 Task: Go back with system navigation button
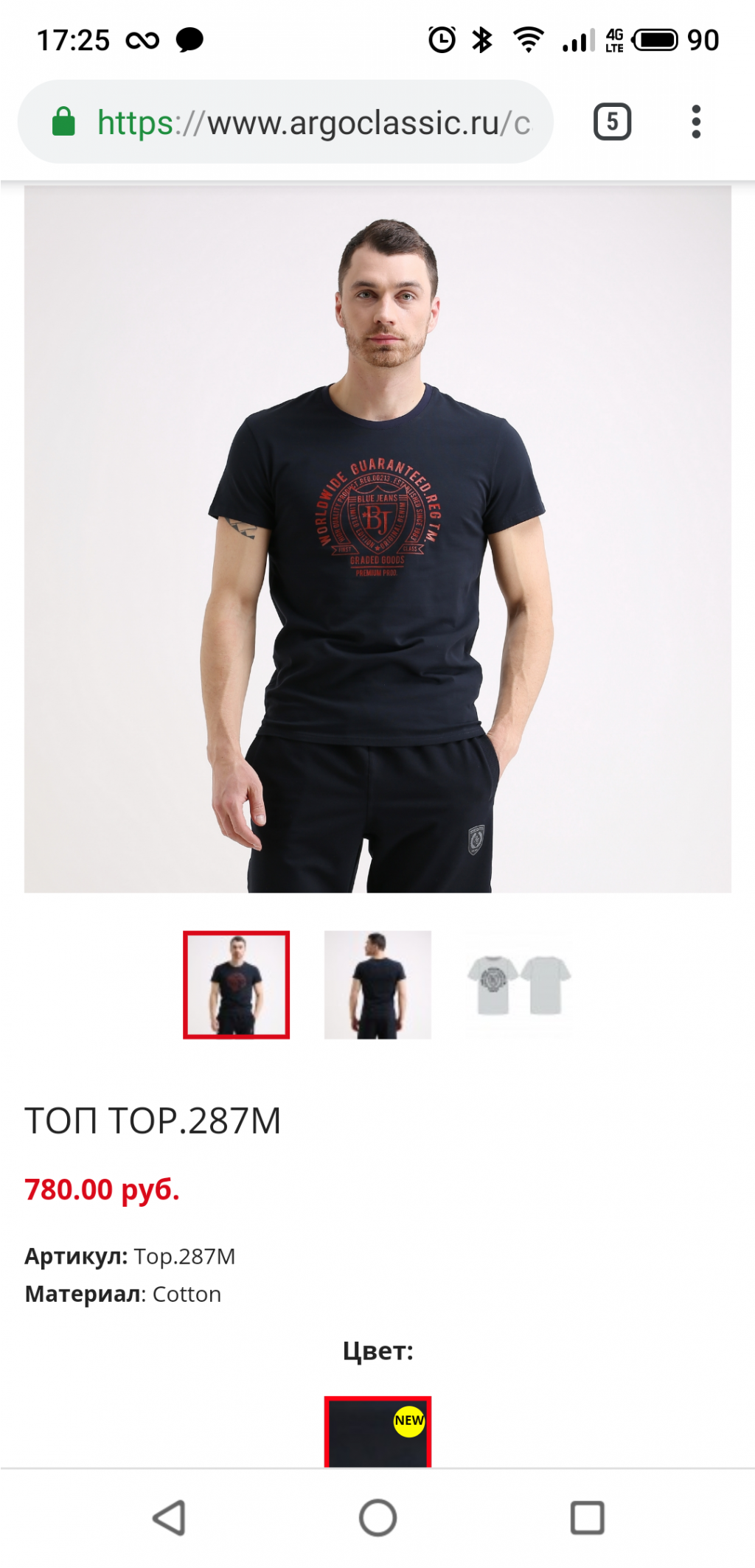(169, 1518)
